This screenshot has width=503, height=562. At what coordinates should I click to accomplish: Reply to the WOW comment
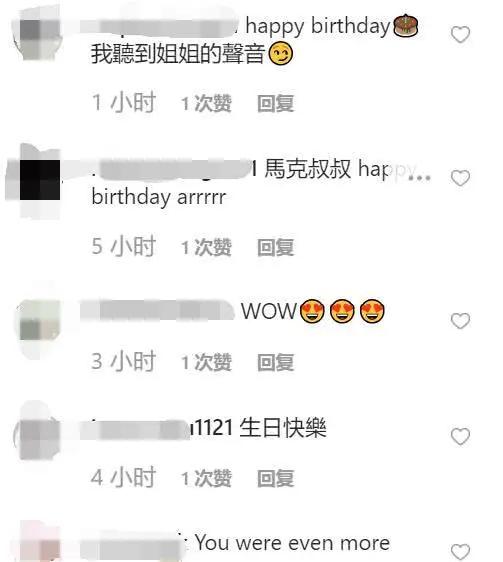pos(276,362)
